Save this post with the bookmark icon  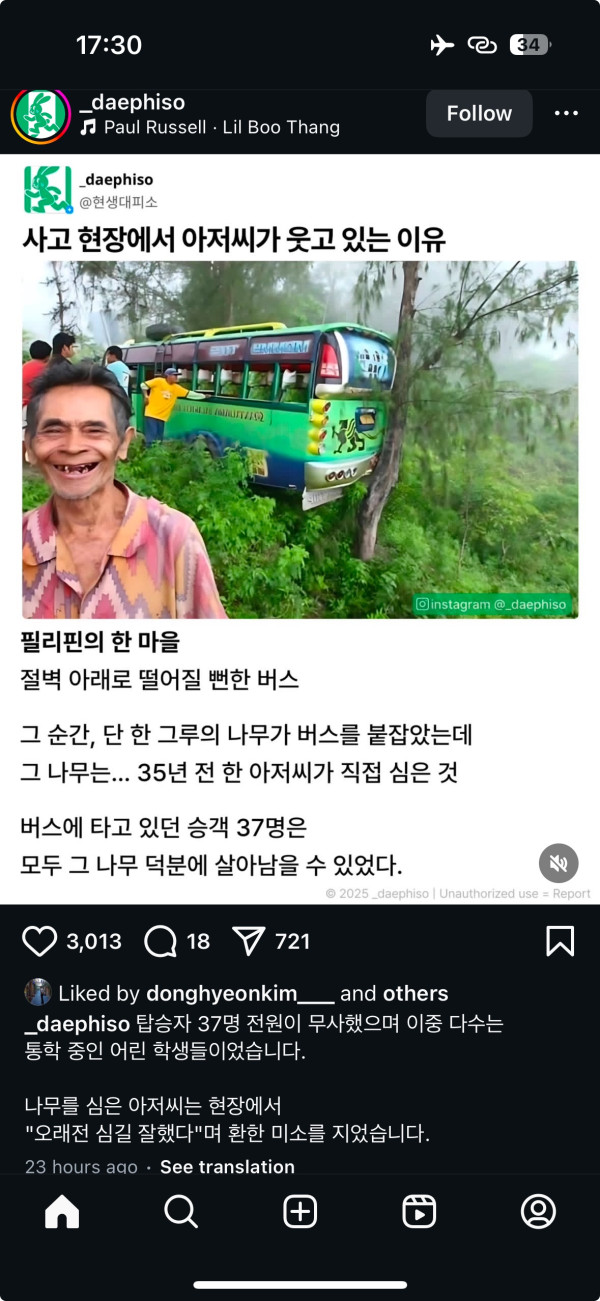559,941
